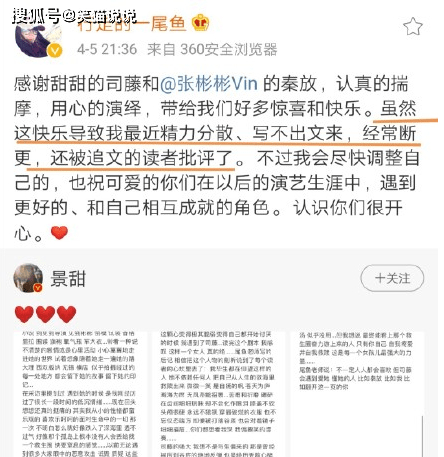The height and width of the screenshot is (457, 444).
Task: Open 景甜's profile avatar
Action: click(x=28, y=278)
